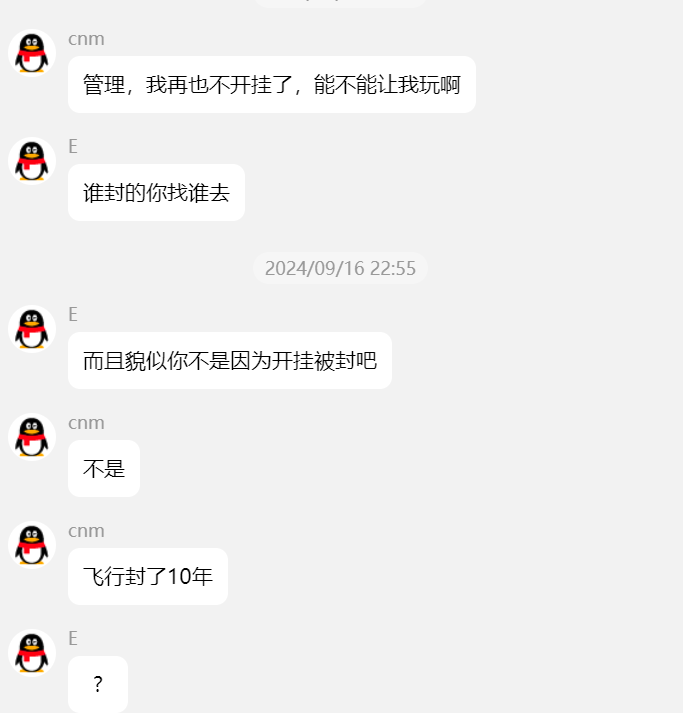The height and width of the screenshot is (713, 683).
Task: View E's profile from '而且貌似你不是因为开挂被封吧' message
Action: pos(32,328)
